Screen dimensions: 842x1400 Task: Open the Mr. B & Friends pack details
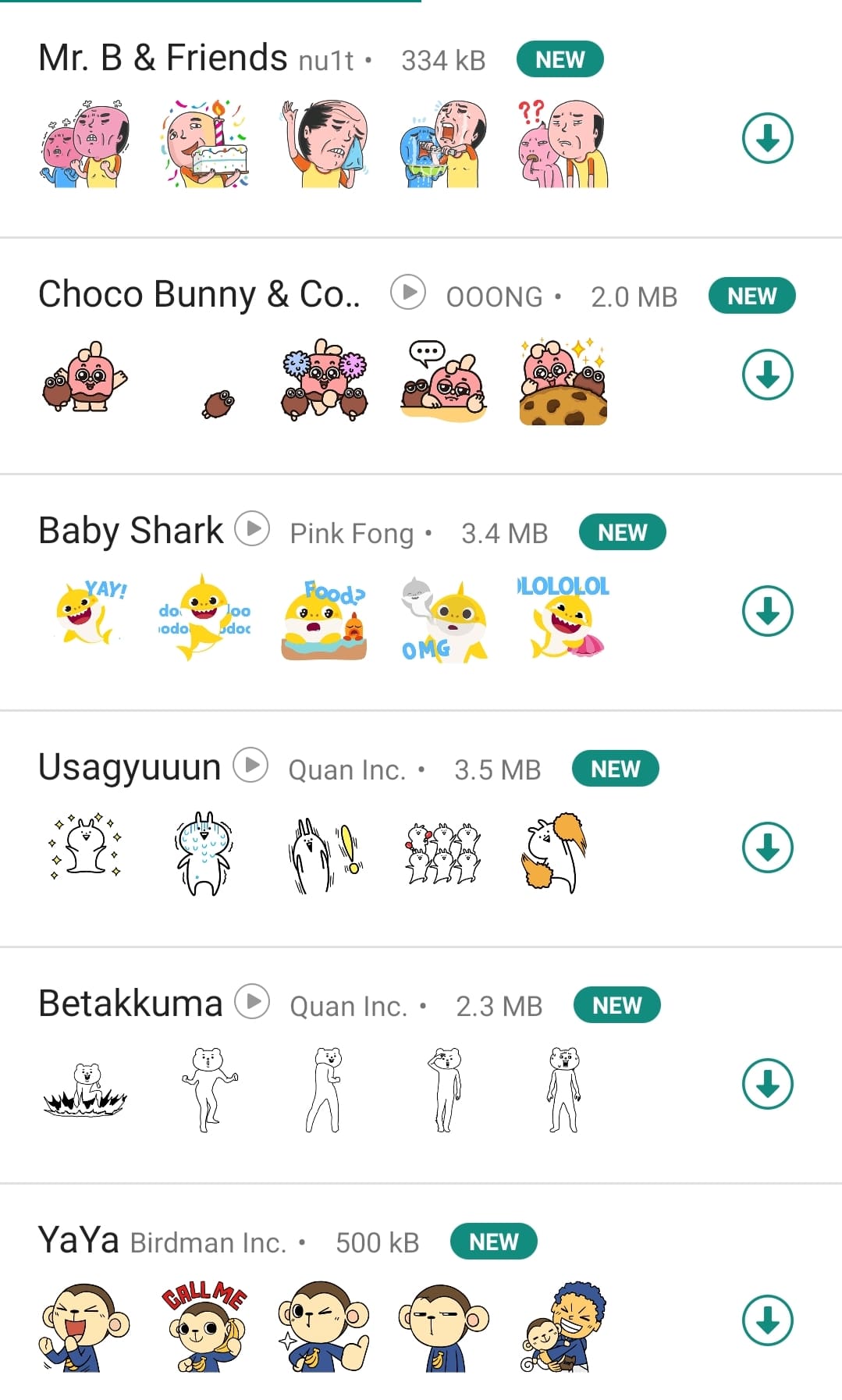[x=163, y=59]
